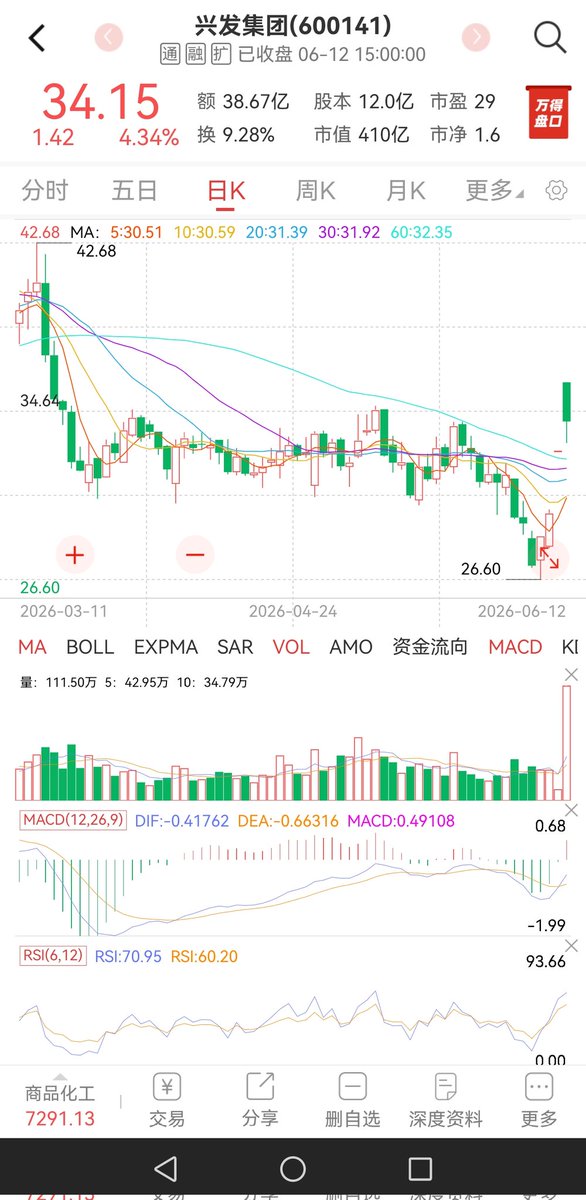
Task: Open the 万得盘口 button
Action: click(547, 114)
